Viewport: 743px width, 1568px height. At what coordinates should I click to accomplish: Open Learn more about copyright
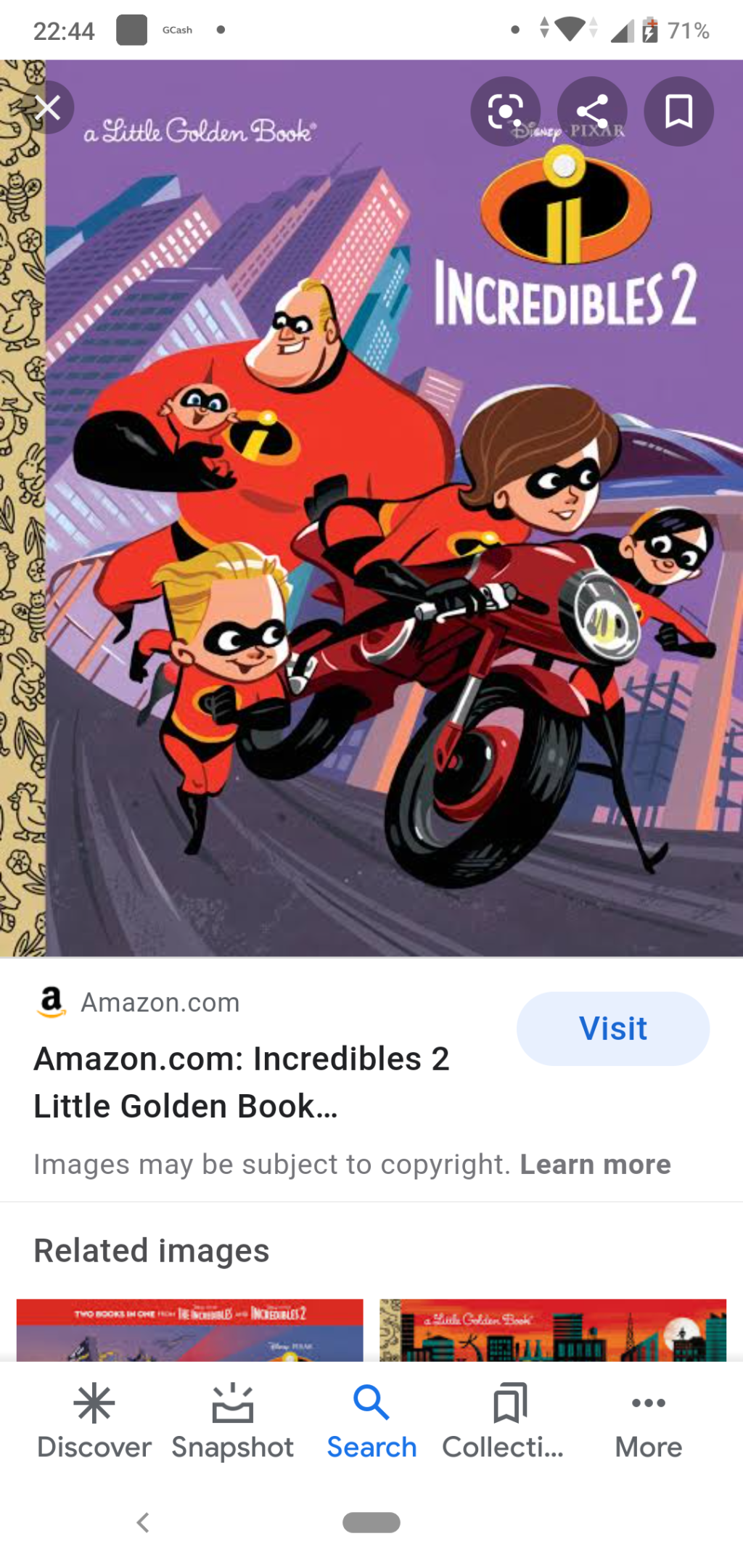coord(595,1165)
